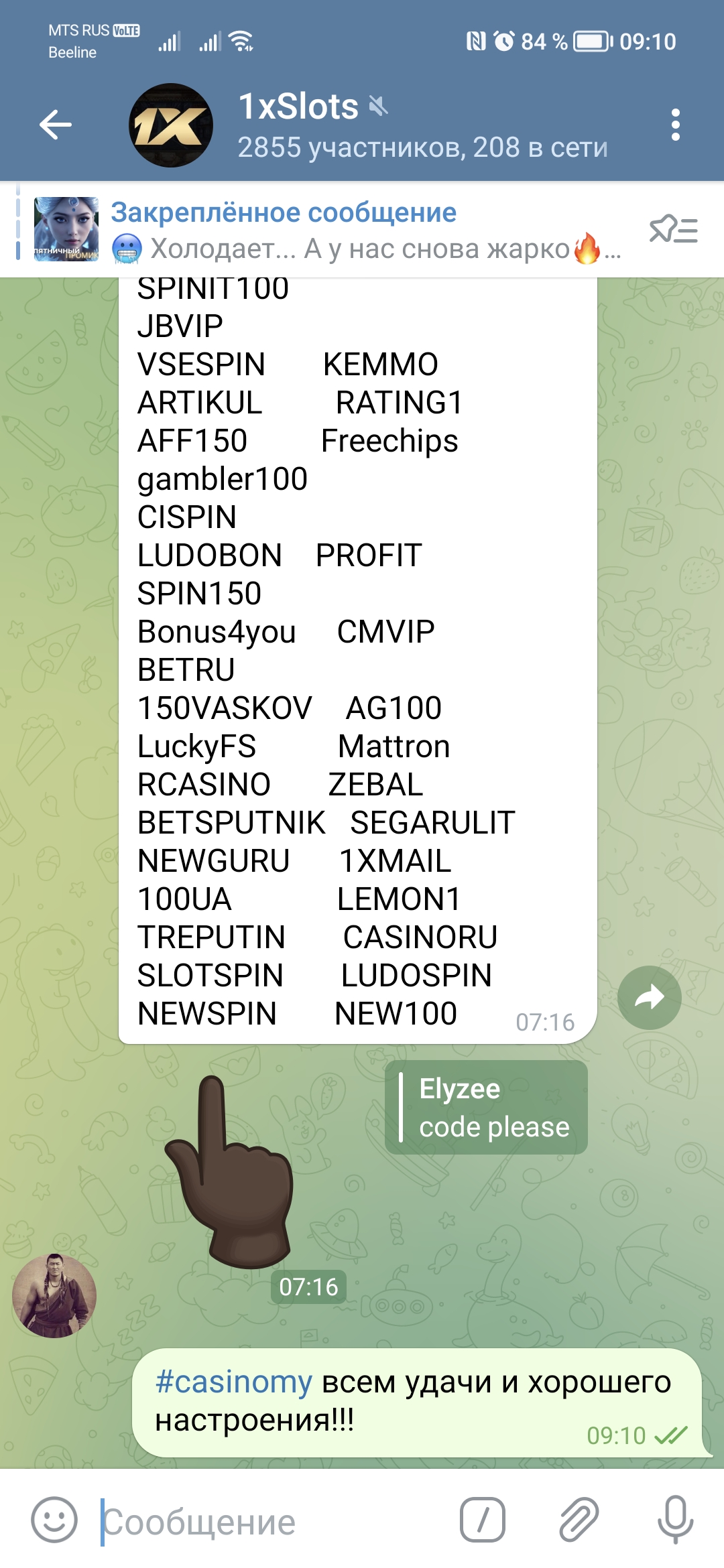Forward the promo codes message
Image resolution: width=724 pixels, height=1568 pixels.
[650, 998]
